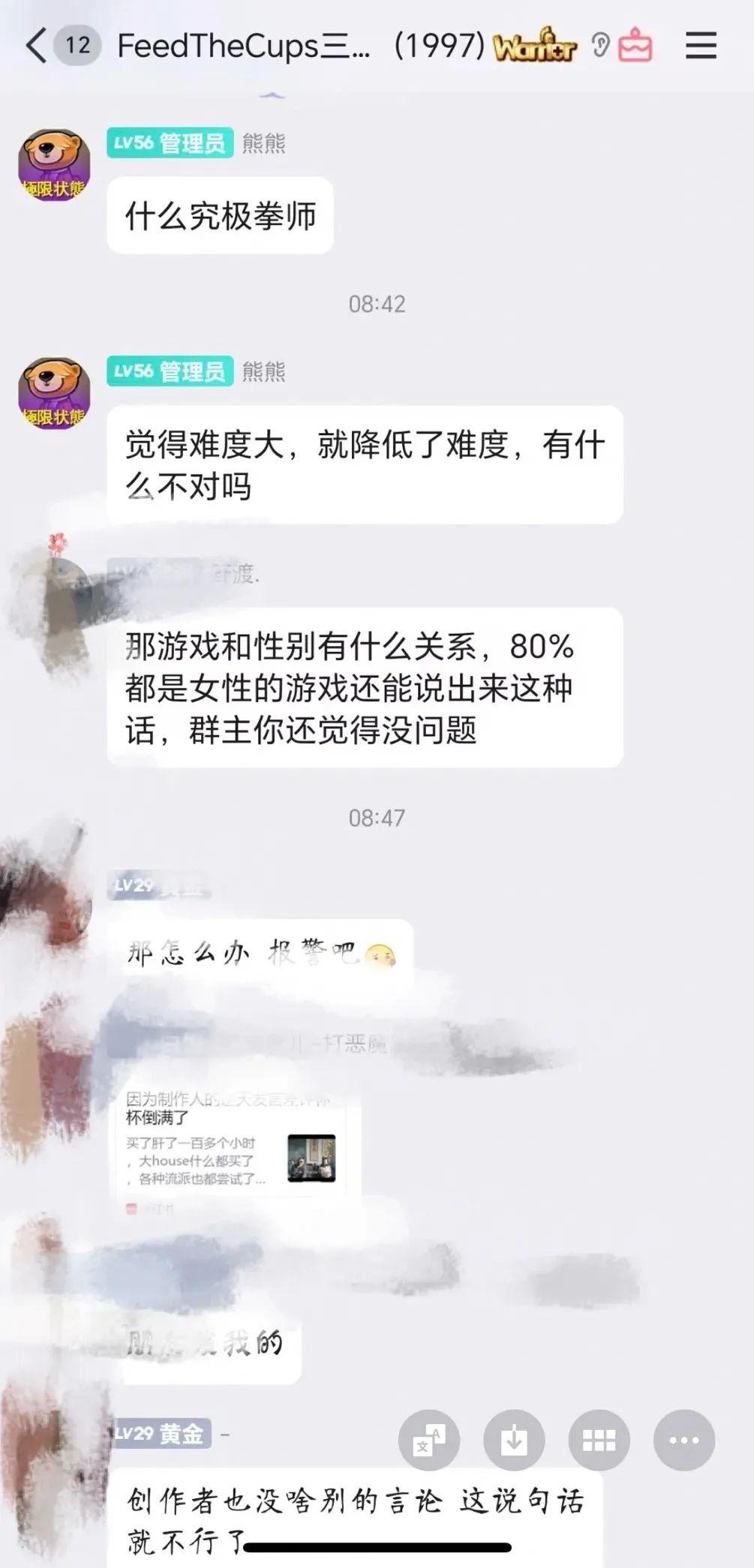This screenshot has height=1568, width=754.
Task: Tap the ear icon in the header
Action: [x=599, y=46]
